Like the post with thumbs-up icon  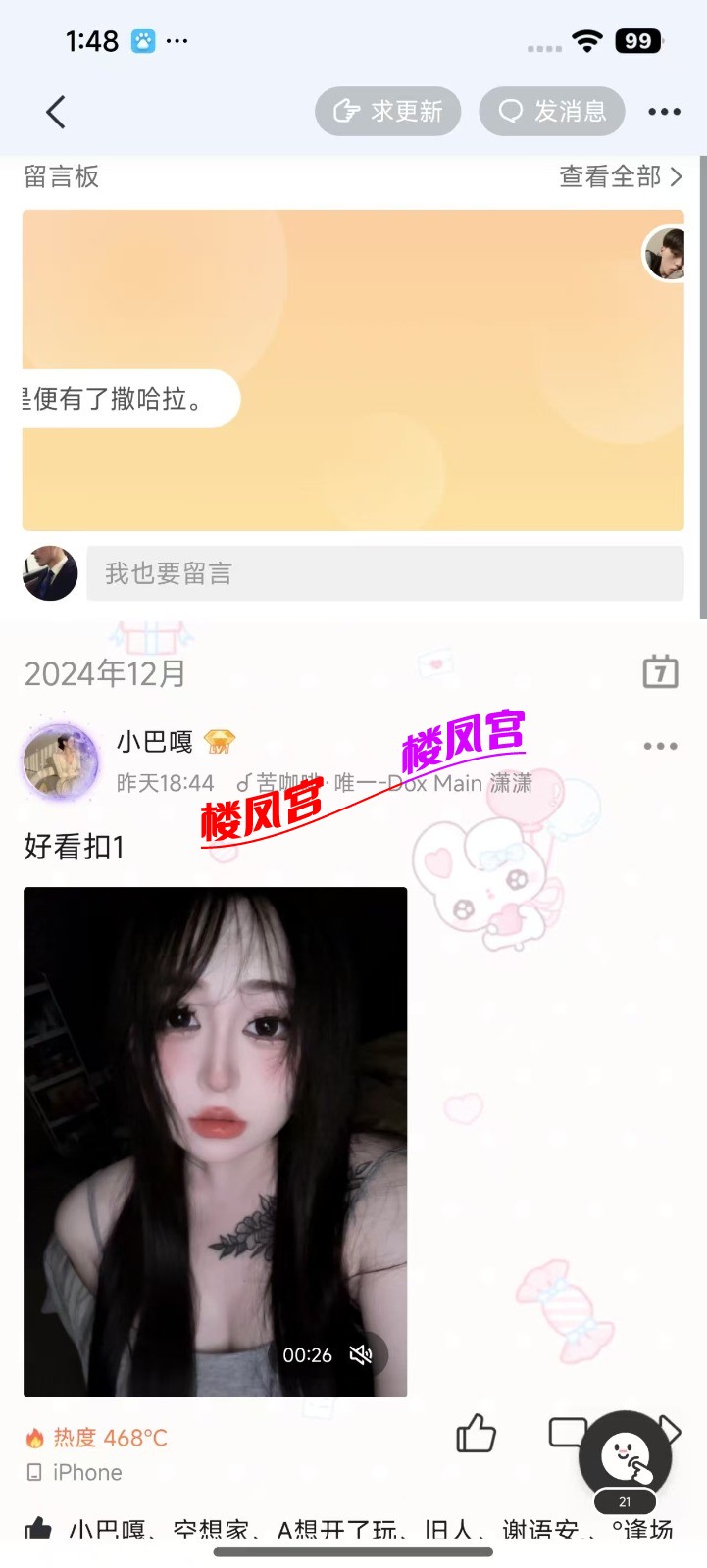(477, 1434)
